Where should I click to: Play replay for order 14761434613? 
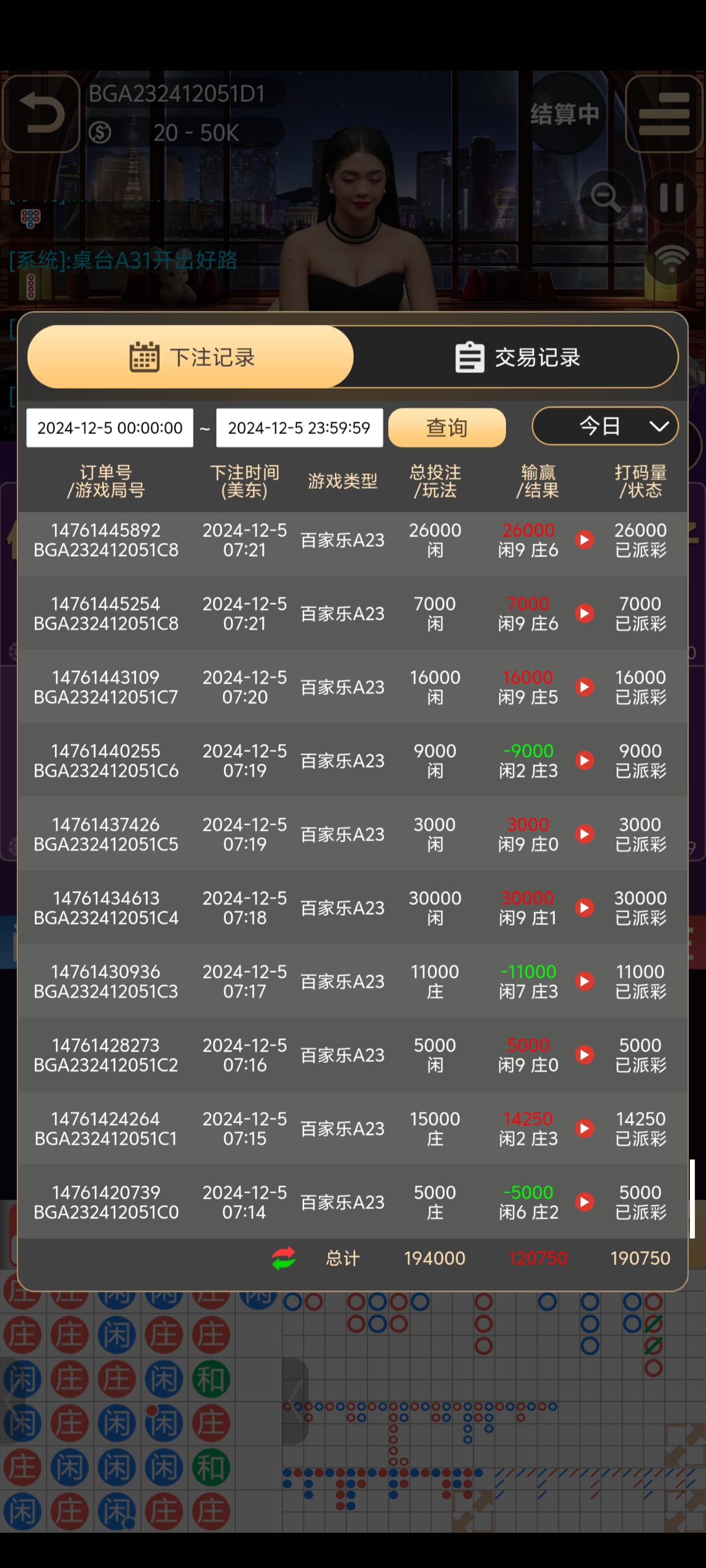[585, 908]
